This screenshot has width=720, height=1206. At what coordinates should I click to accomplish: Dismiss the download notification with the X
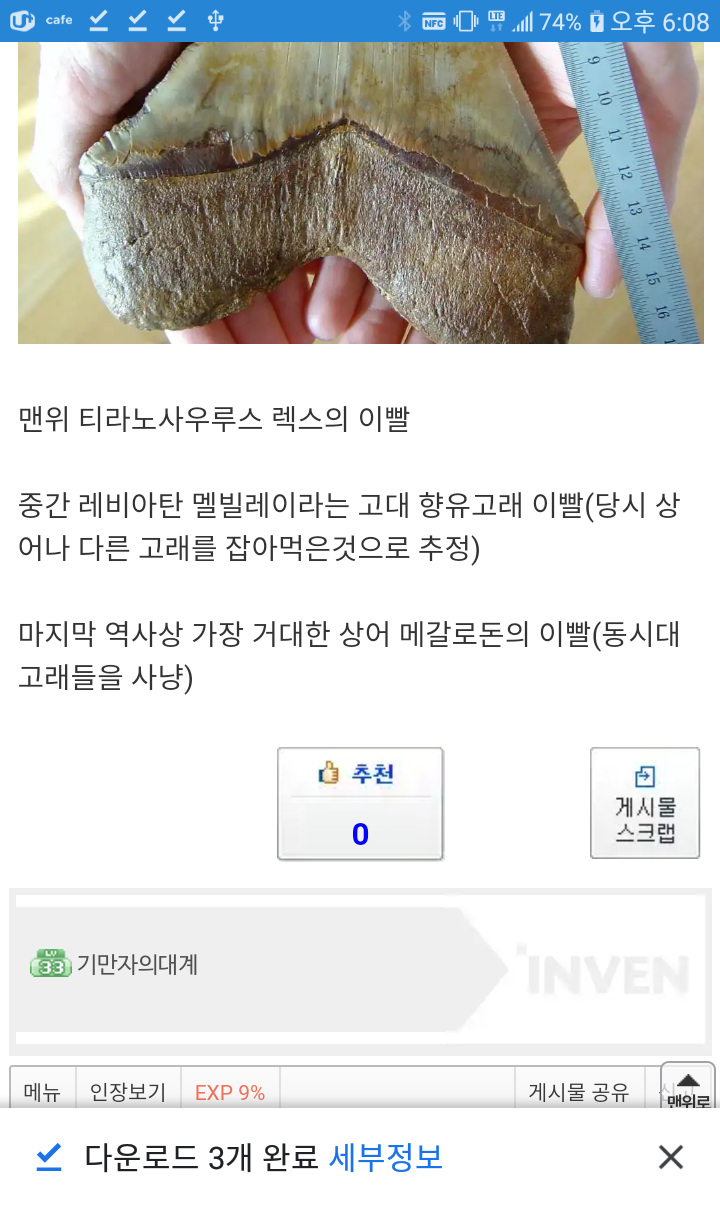coord(671,1156)
